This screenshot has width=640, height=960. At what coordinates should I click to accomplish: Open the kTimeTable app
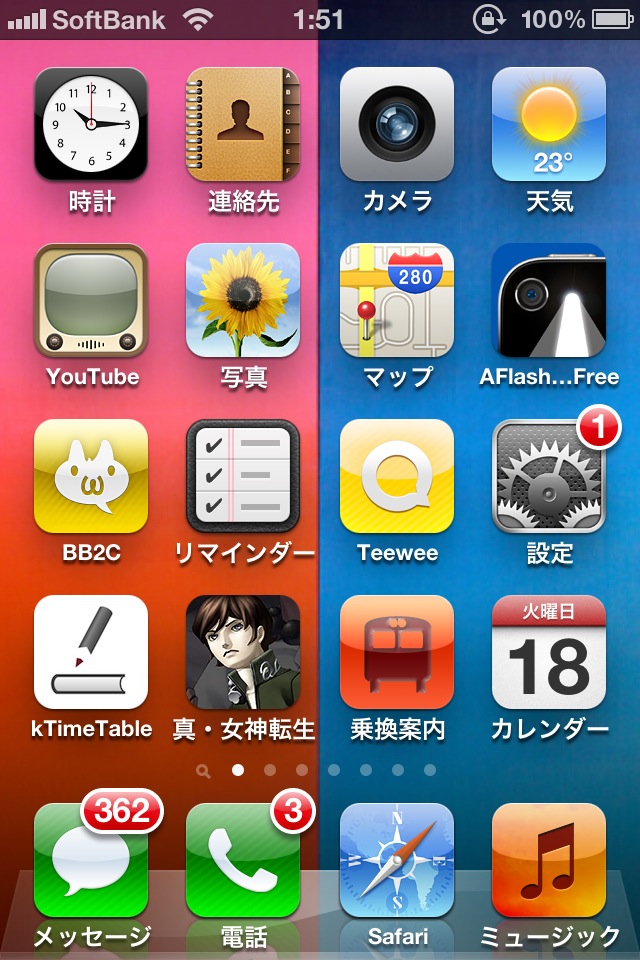click(91, 652)
